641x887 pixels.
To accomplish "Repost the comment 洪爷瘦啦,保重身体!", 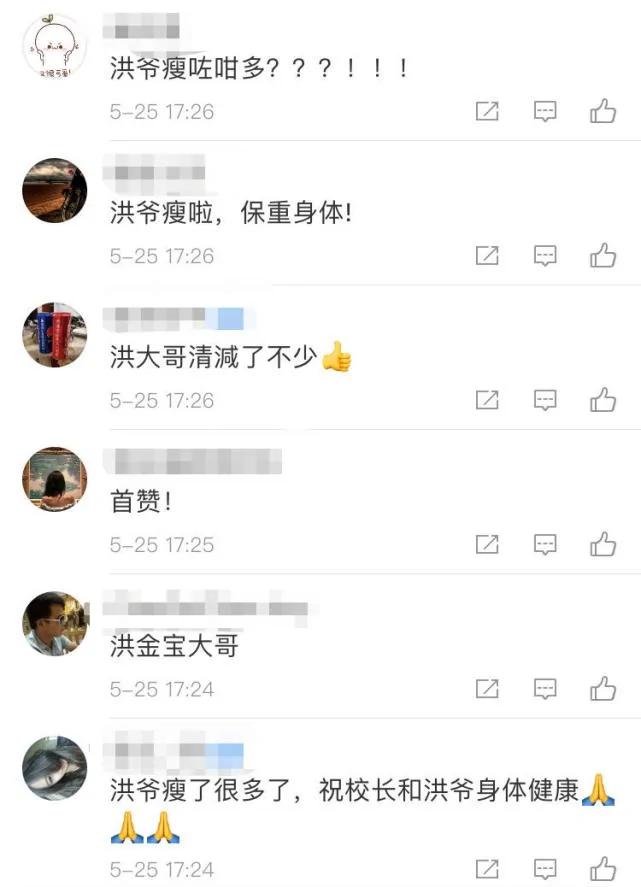I will tap(487, 256).
